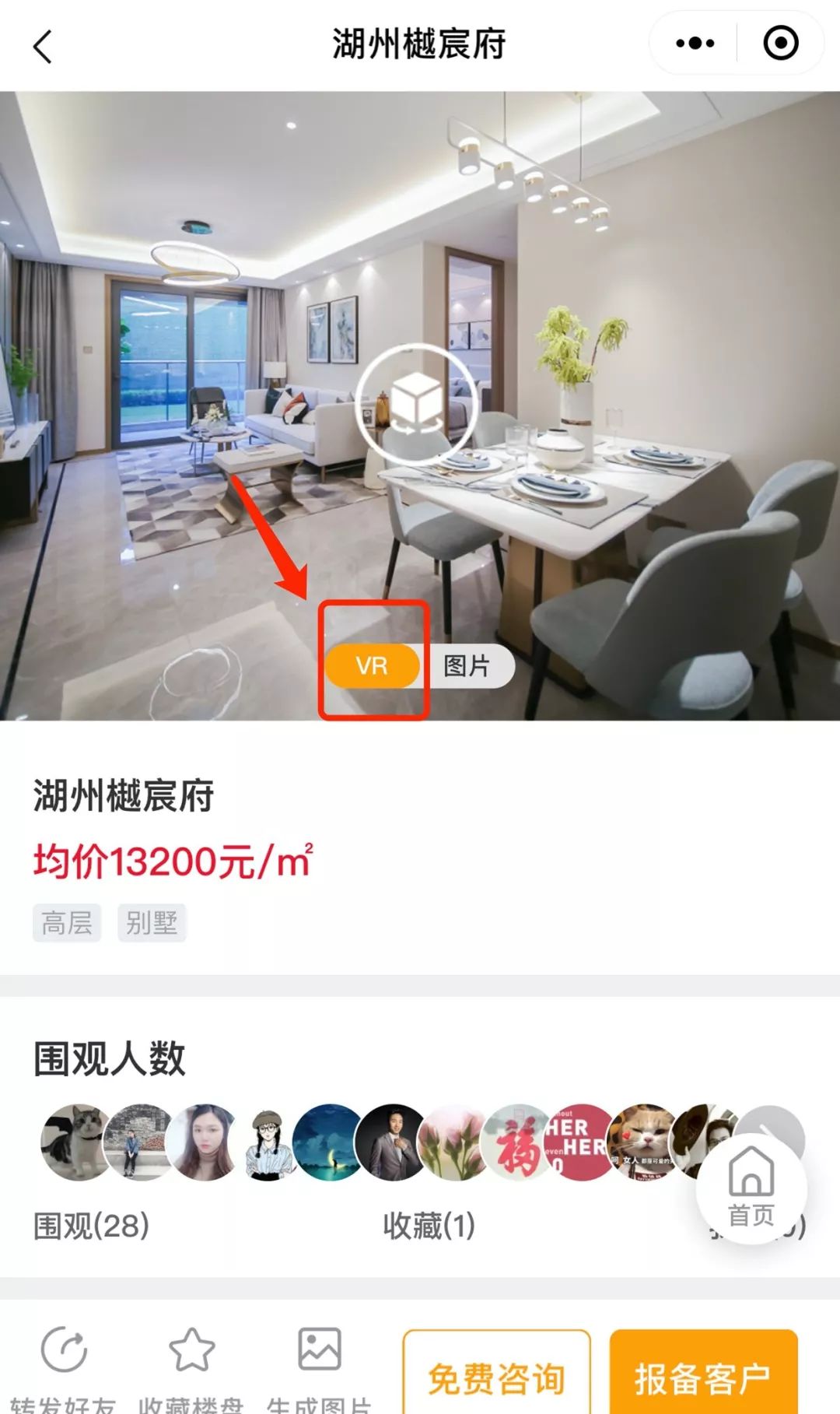Tap the 免费咨询 button
Image resolution: width=840 pixels, height=1414 pixels.
(496, 1377)
